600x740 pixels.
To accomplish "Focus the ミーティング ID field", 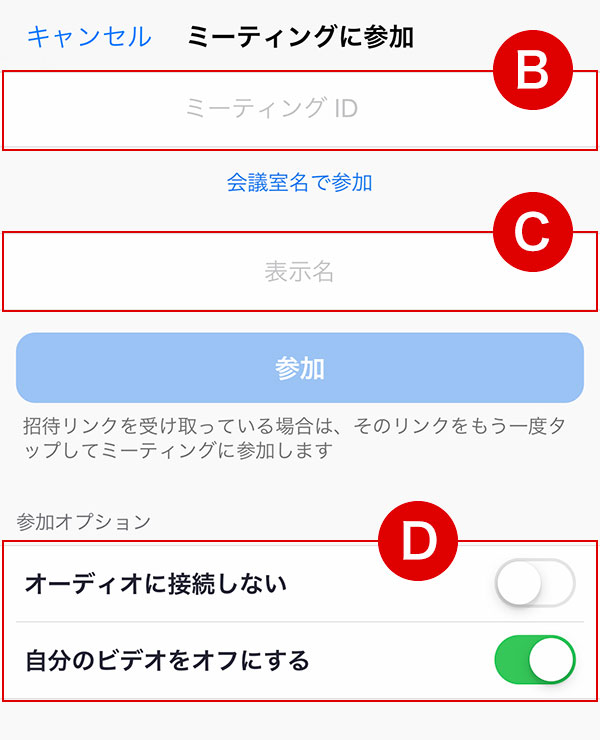I will click(270, 109).
